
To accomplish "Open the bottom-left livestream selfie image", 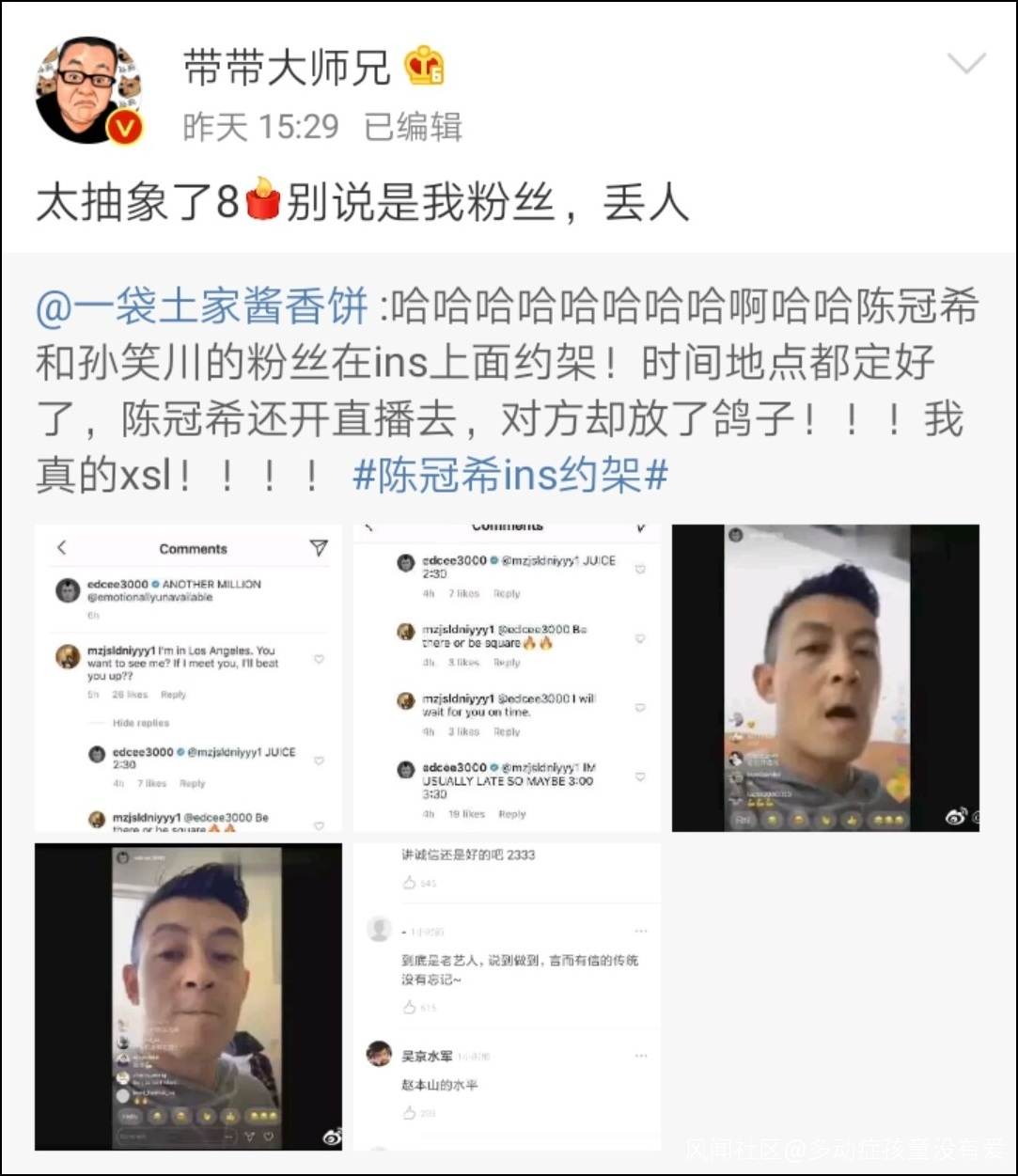I will pos(188,996).
